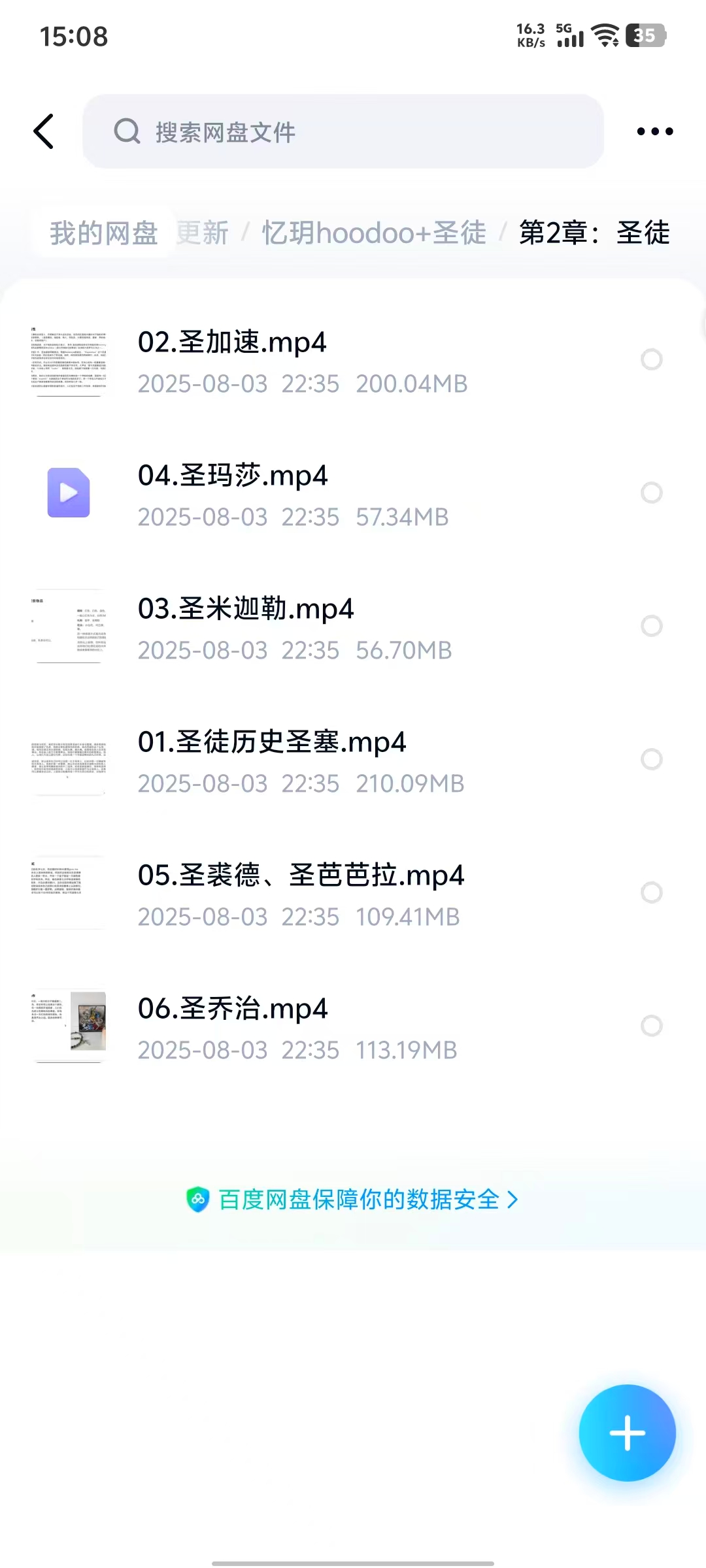Image resolution: width=706 pixels, height=1568 pixels.
Task: Select 05.圣裘德、圣芭芭拉.mp4 with its circle
Action: (x=651, y=892)
